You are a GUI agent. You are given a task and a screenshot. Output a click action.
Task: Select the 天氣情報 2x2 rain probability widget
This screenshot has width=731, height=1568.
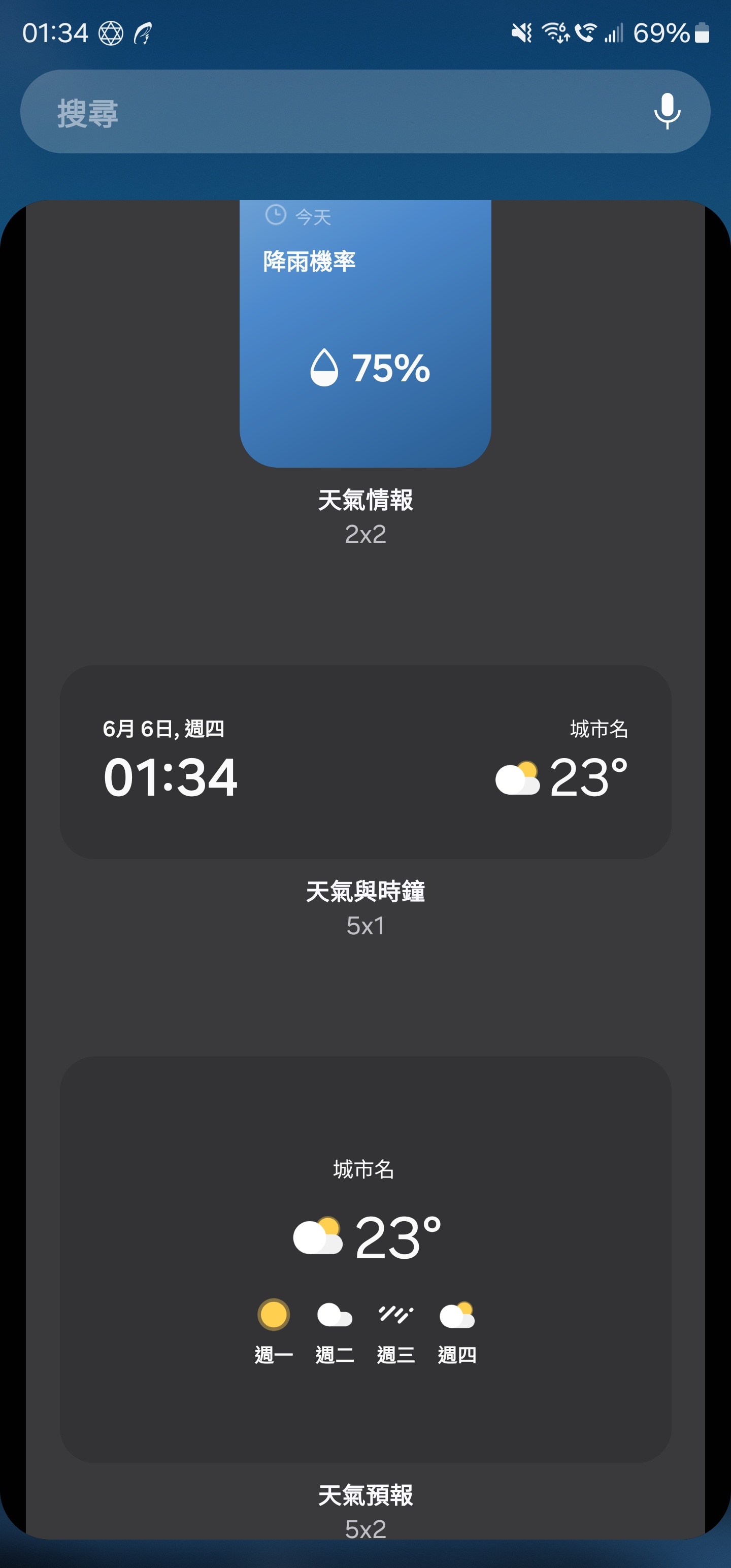[x=365, y=334]
